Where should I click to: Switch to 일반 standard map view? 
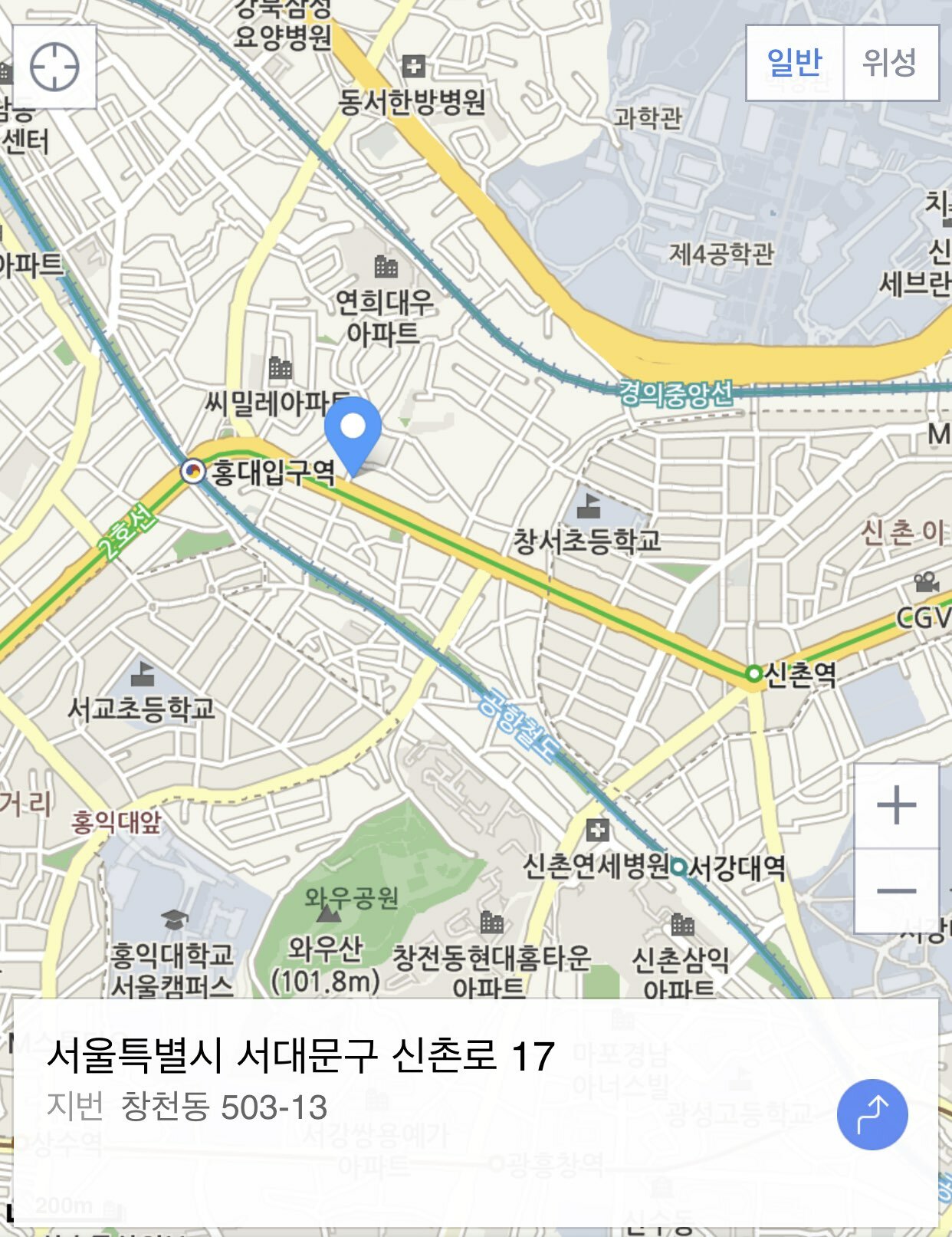[795, 62]
